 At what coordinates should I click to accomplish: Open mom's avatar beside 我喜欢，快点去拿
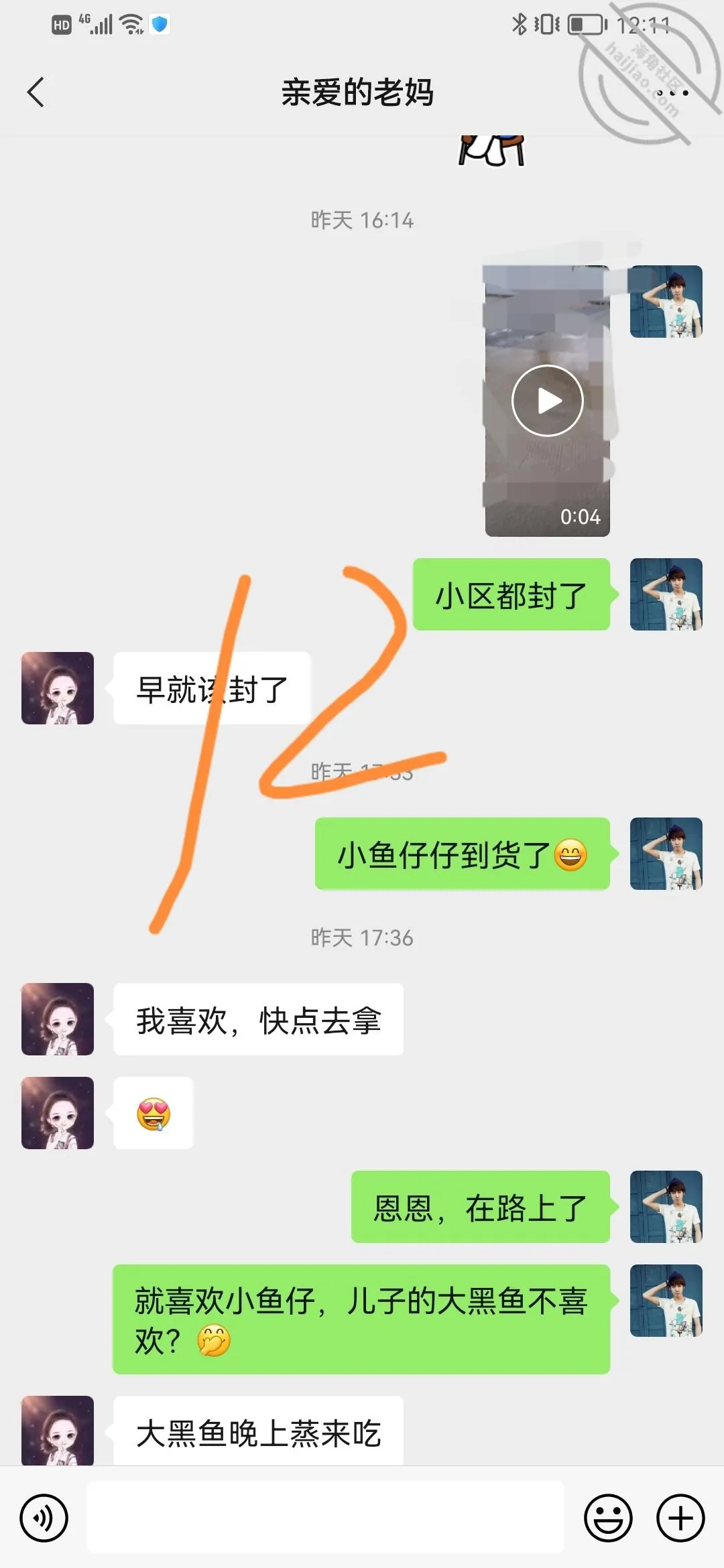coord(58,1019)
